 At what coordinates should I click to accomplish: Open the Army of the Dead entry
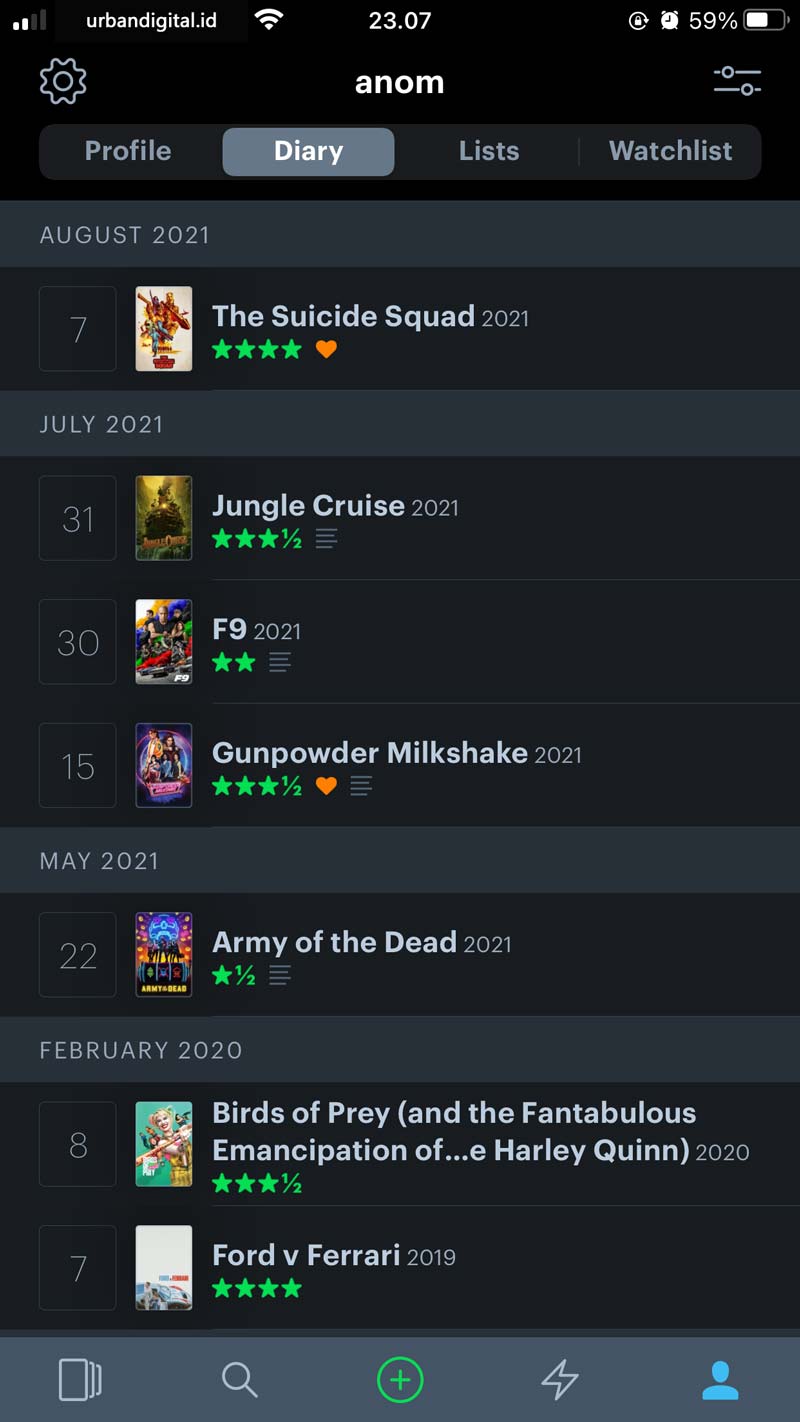coord(400,955)
